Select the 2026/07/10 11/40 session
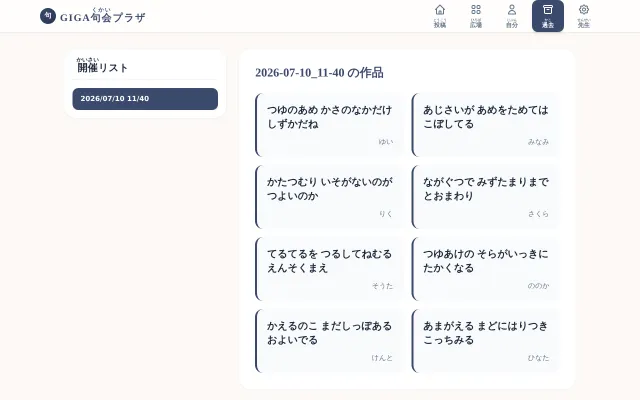Image resolution: width=640 pixels, height=400 pixels. tap(145, 99)
